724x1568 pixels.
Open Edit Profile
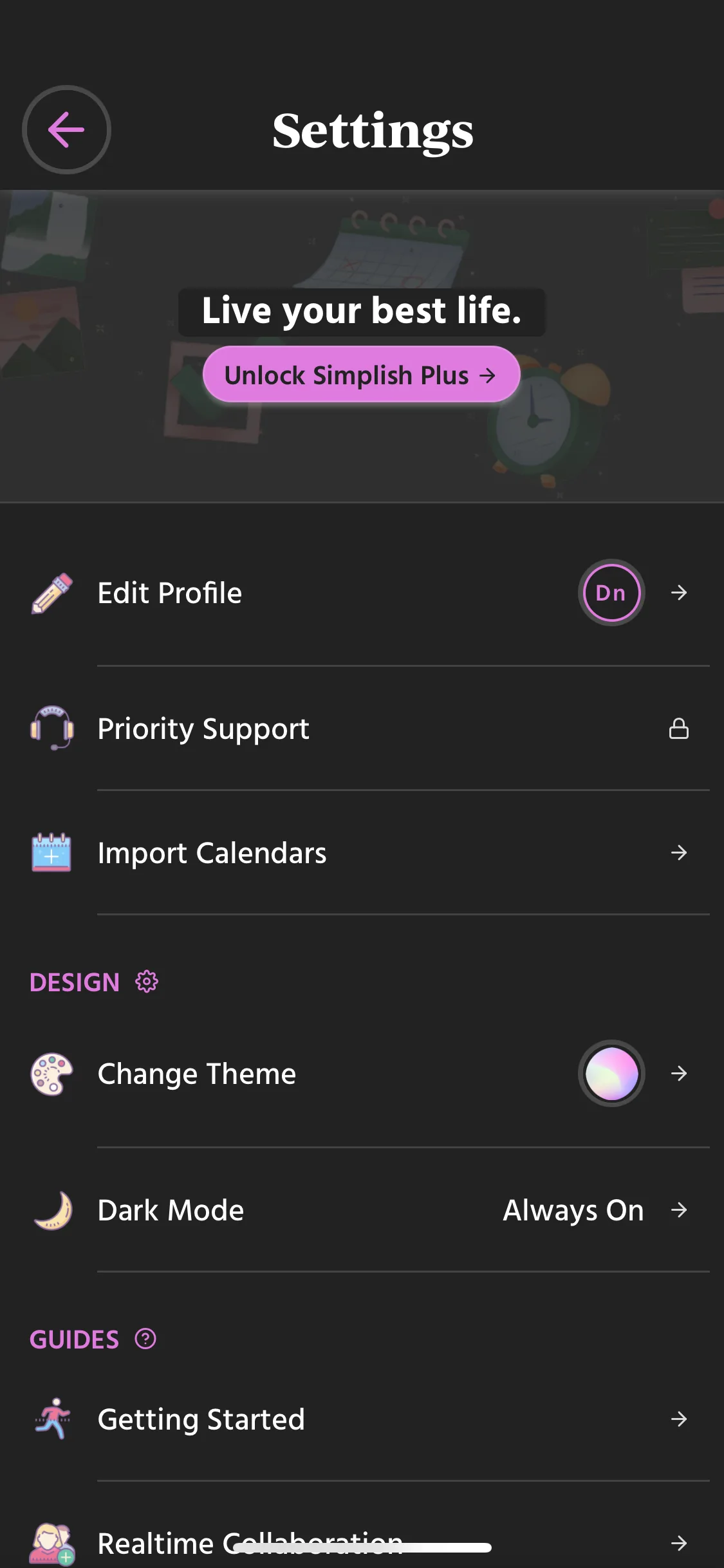tap(170, 593)
